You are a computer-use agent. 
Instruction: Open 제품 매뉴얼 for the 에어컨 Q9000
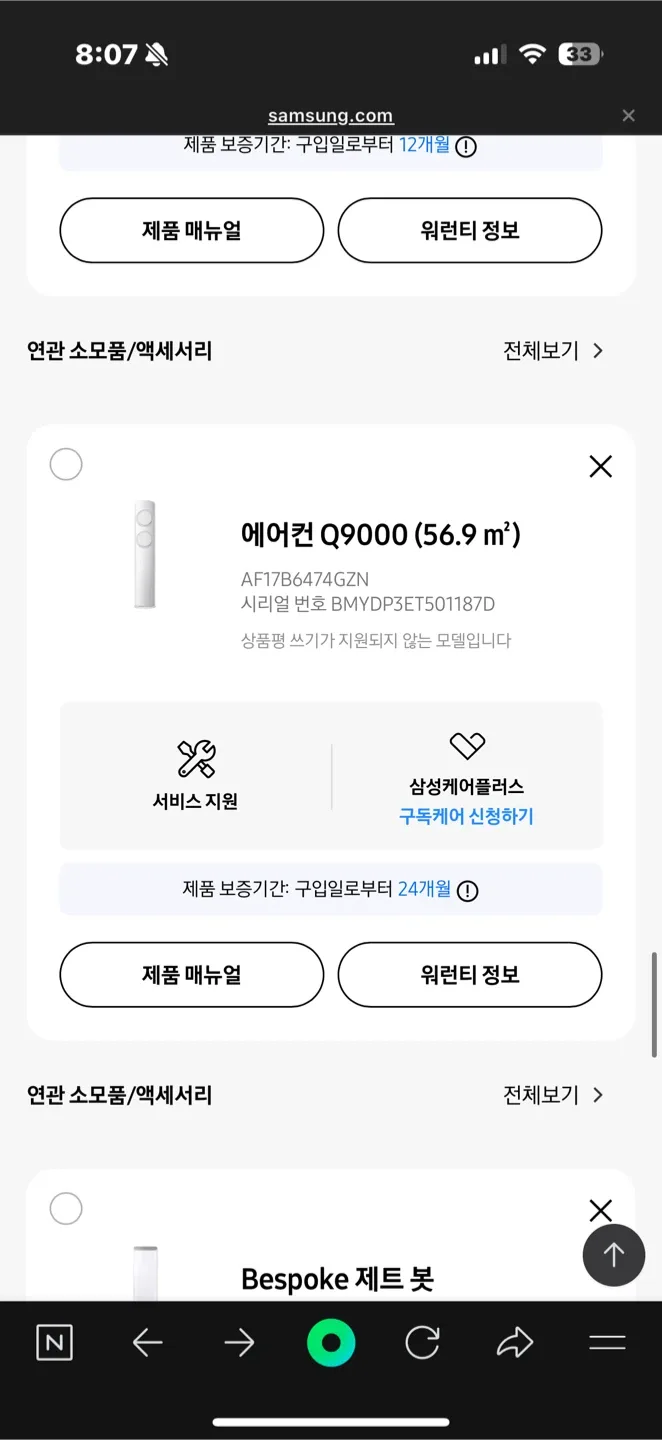pos(192,975)
